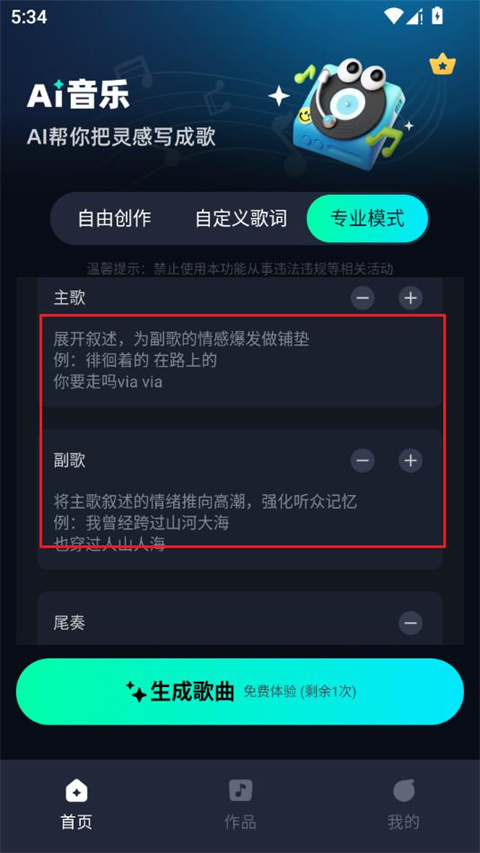Screen dimensions: 480x853
Task: Enter lyrics in the 主歌 text field
Action: [240, 361]
